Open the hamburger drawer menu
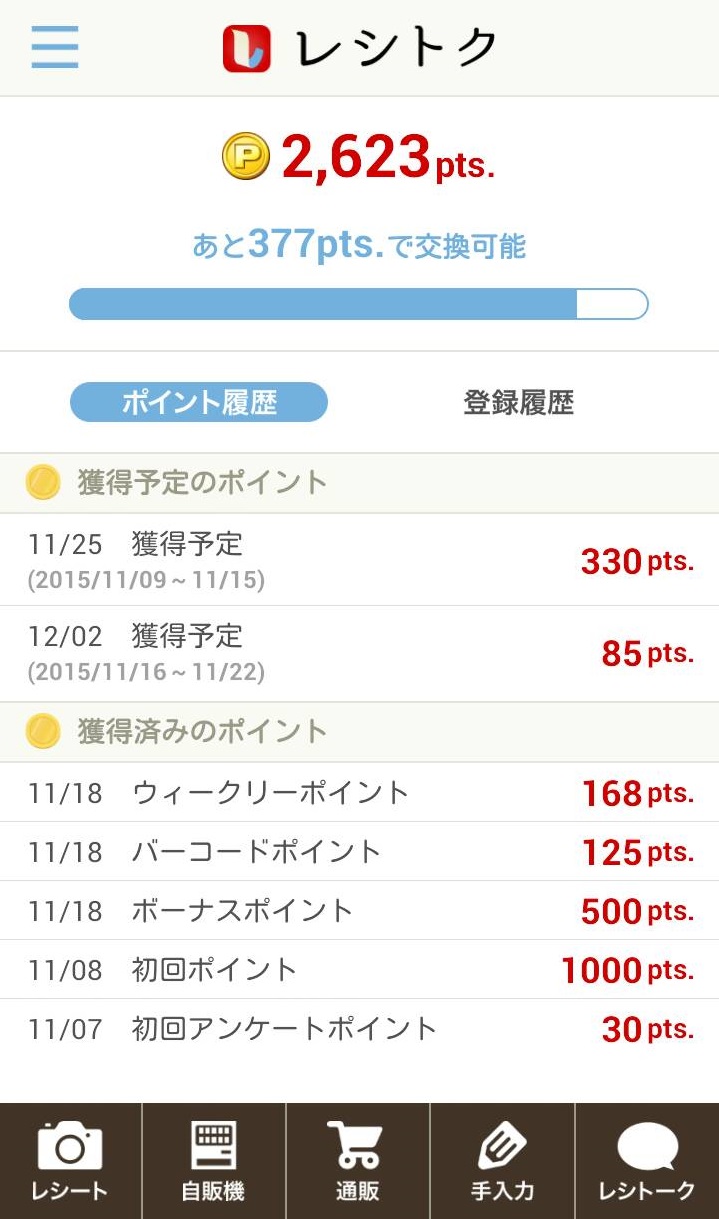 (x=55, y=47)
